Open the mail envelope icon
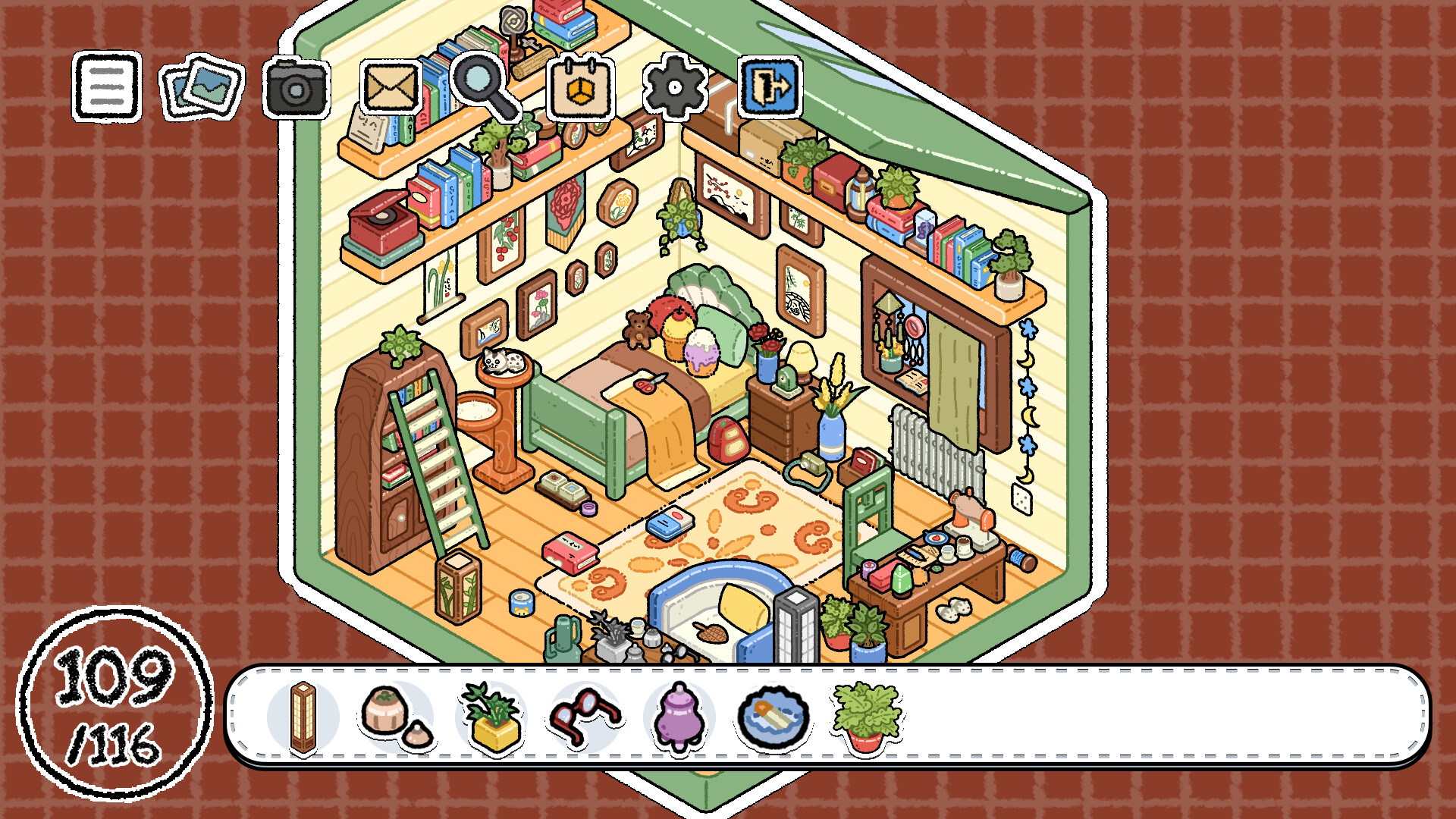This screenshot has width=1456, height=819. pos(390,87)
